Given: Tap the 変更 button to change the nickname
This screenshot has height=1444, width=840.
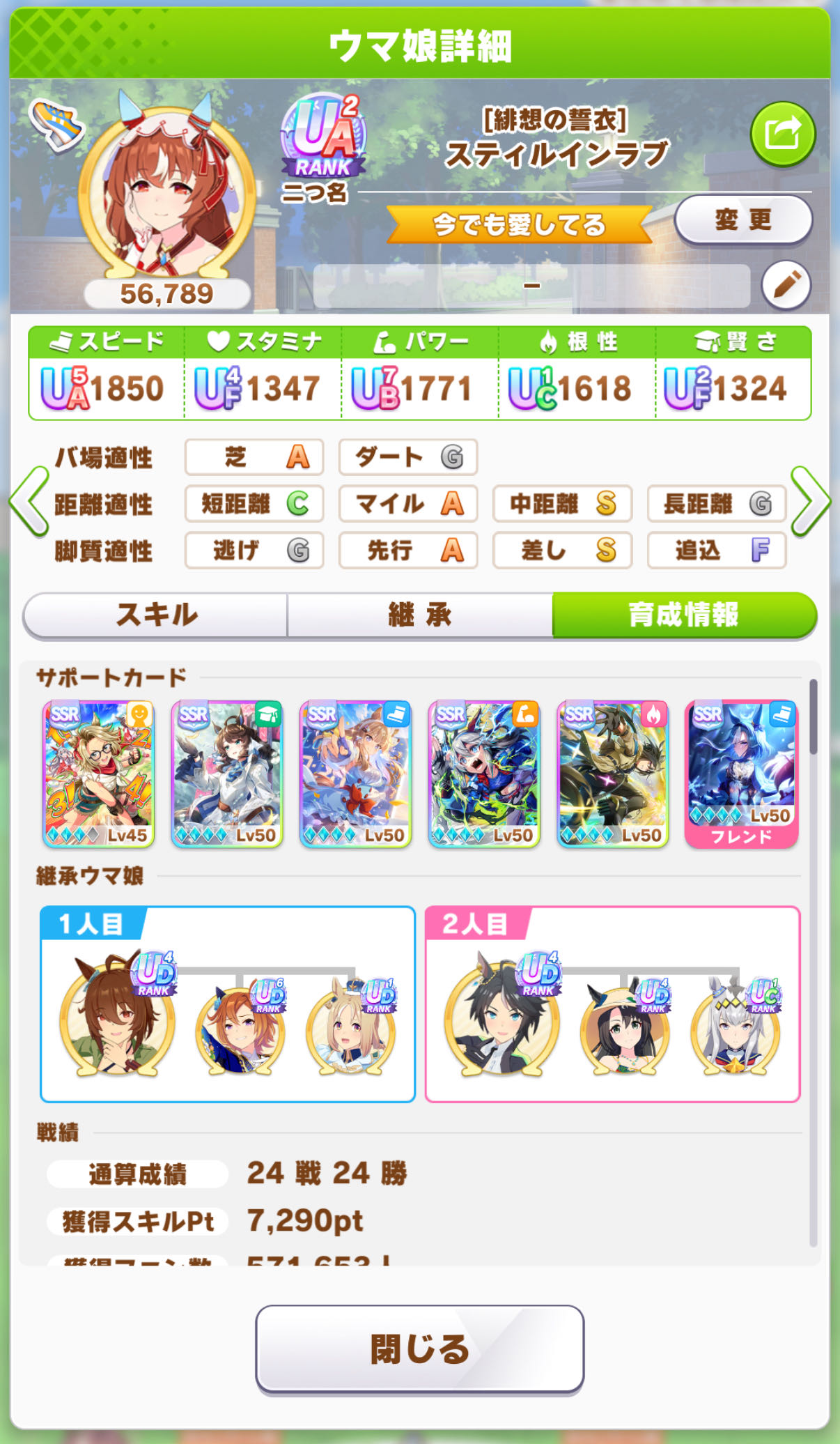Looking at the screenshot, I should pyautogui.click(x=742, y=220).
